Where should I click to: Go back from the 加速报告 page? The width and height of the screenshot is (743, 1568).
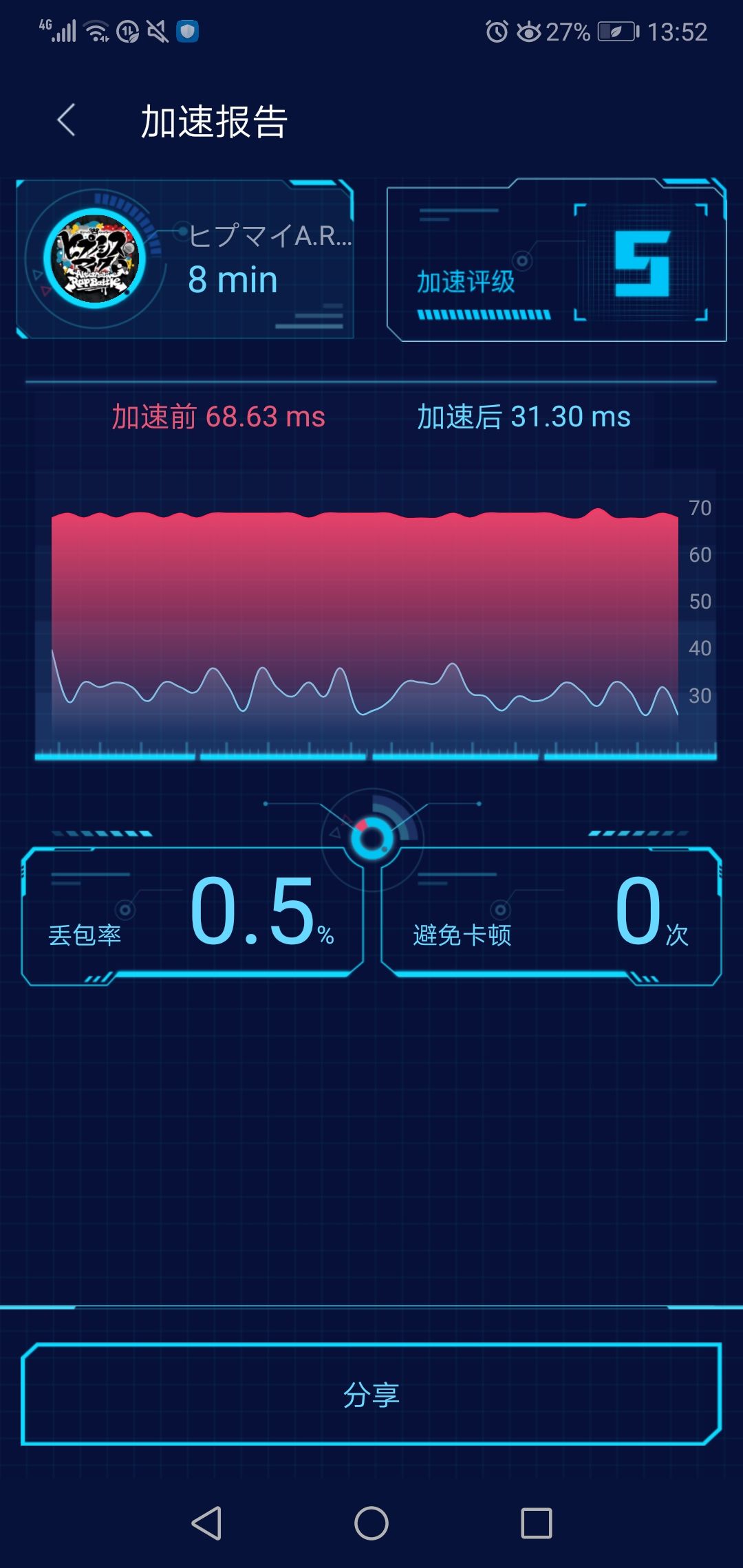point(67,121)
